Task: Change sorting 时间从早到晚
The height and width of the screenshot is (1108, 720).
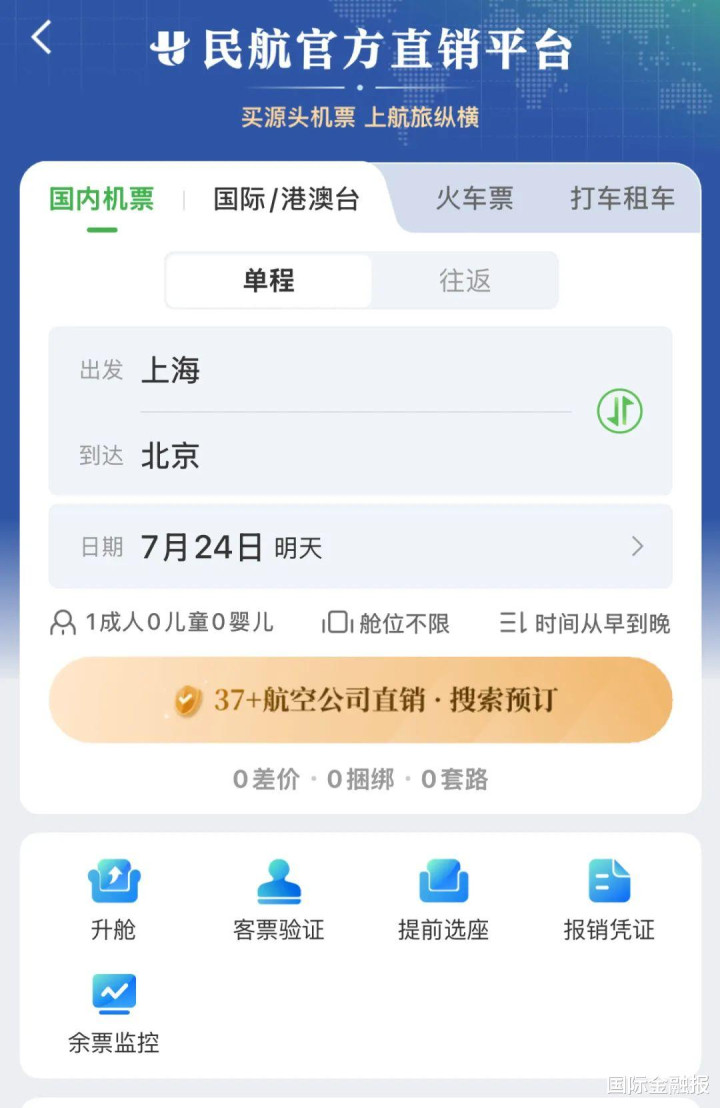Action: [x=585, y=623]
